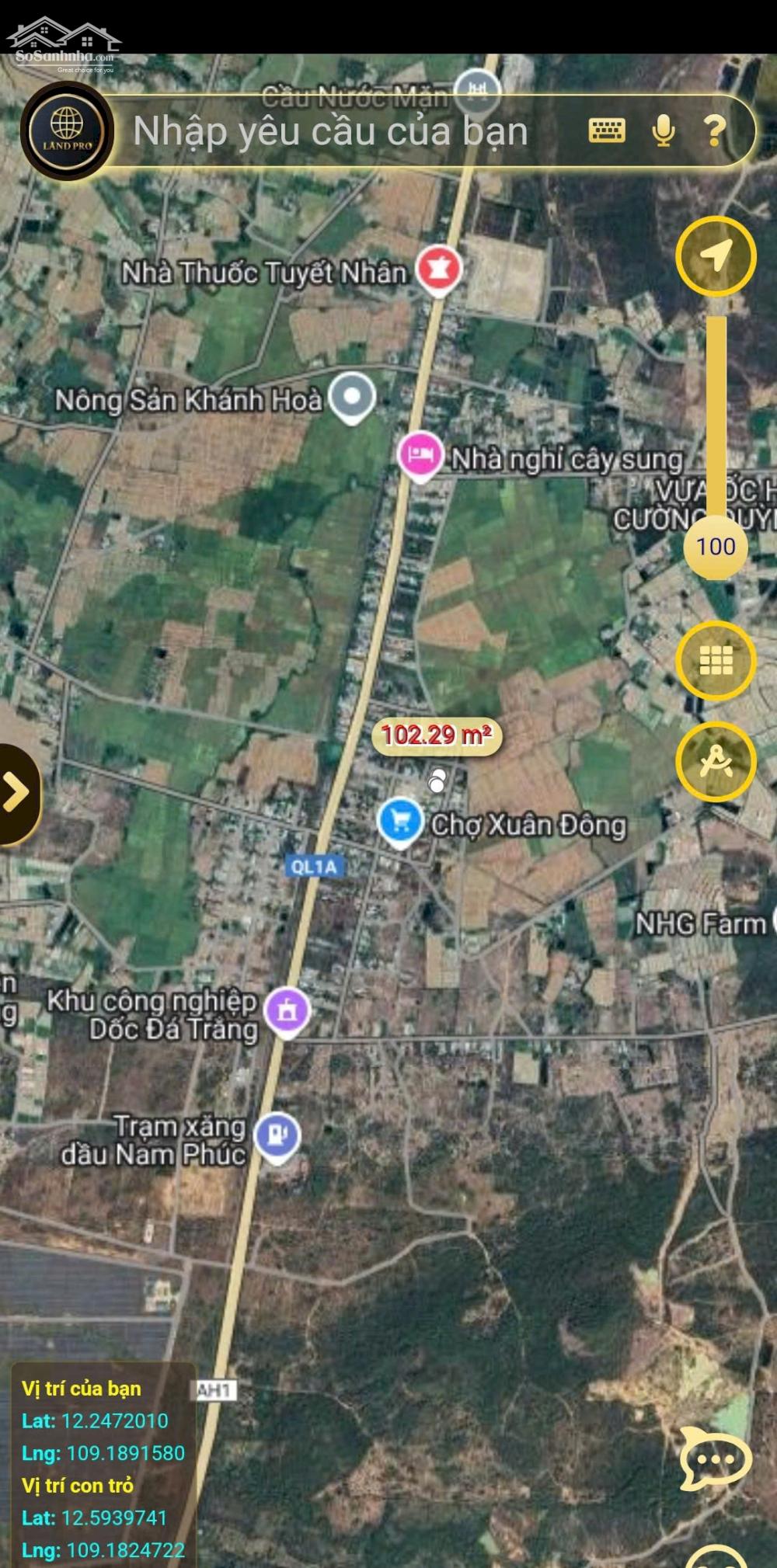The width and height of the screenshot is (777, 1568).
Task: Open the keyboard input icon
Action: tap(606, 130)
